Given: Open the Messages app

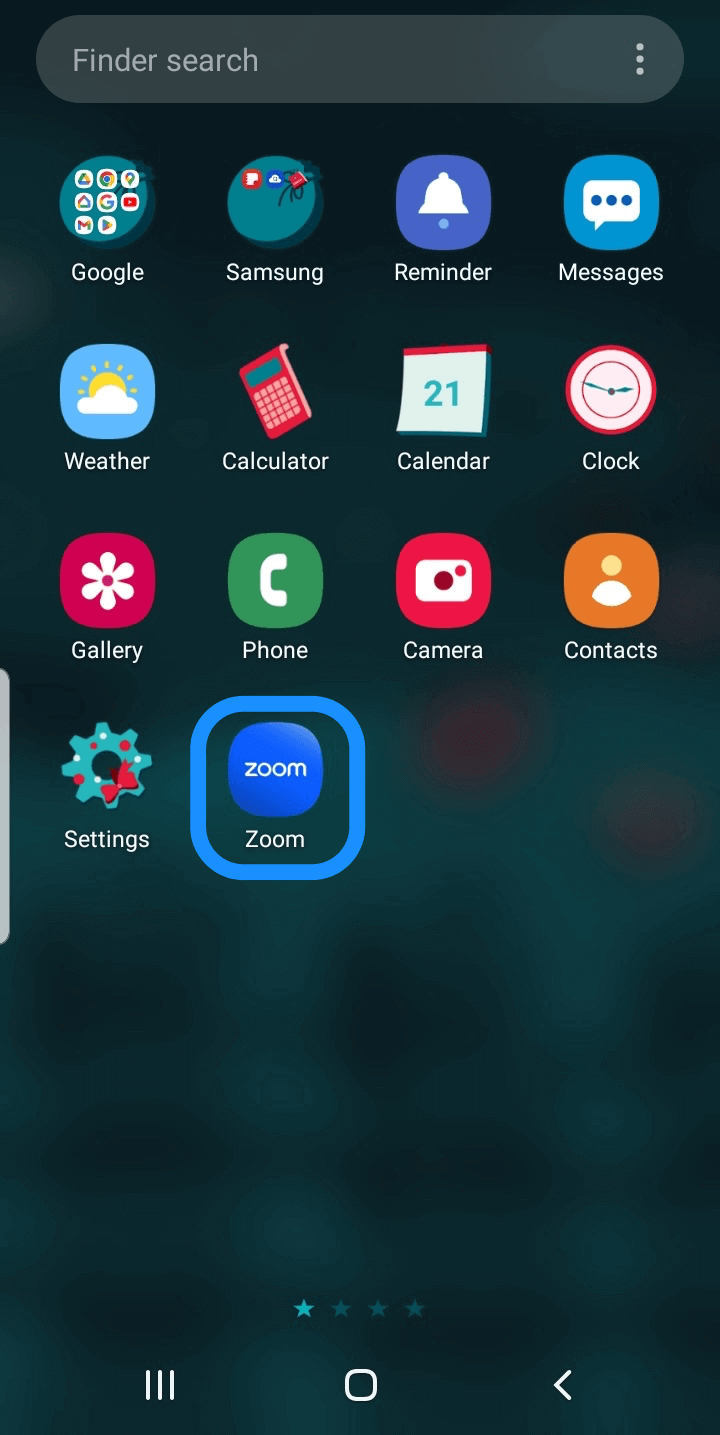Looking at the screenshot, I should pos(611,203).
